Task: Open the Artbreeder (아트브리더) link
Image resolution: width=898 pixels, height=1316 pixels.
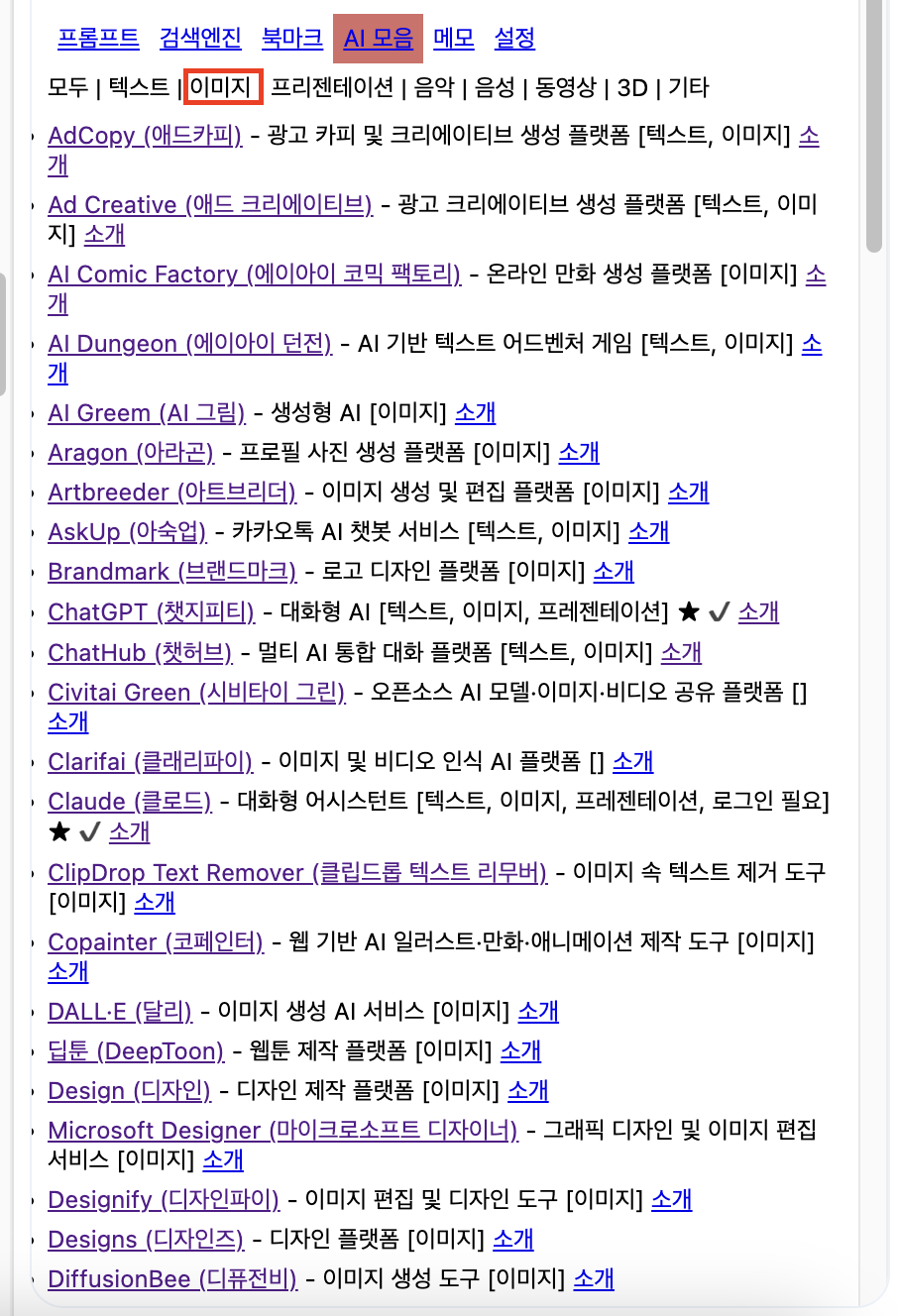Action: pos(171,493)
